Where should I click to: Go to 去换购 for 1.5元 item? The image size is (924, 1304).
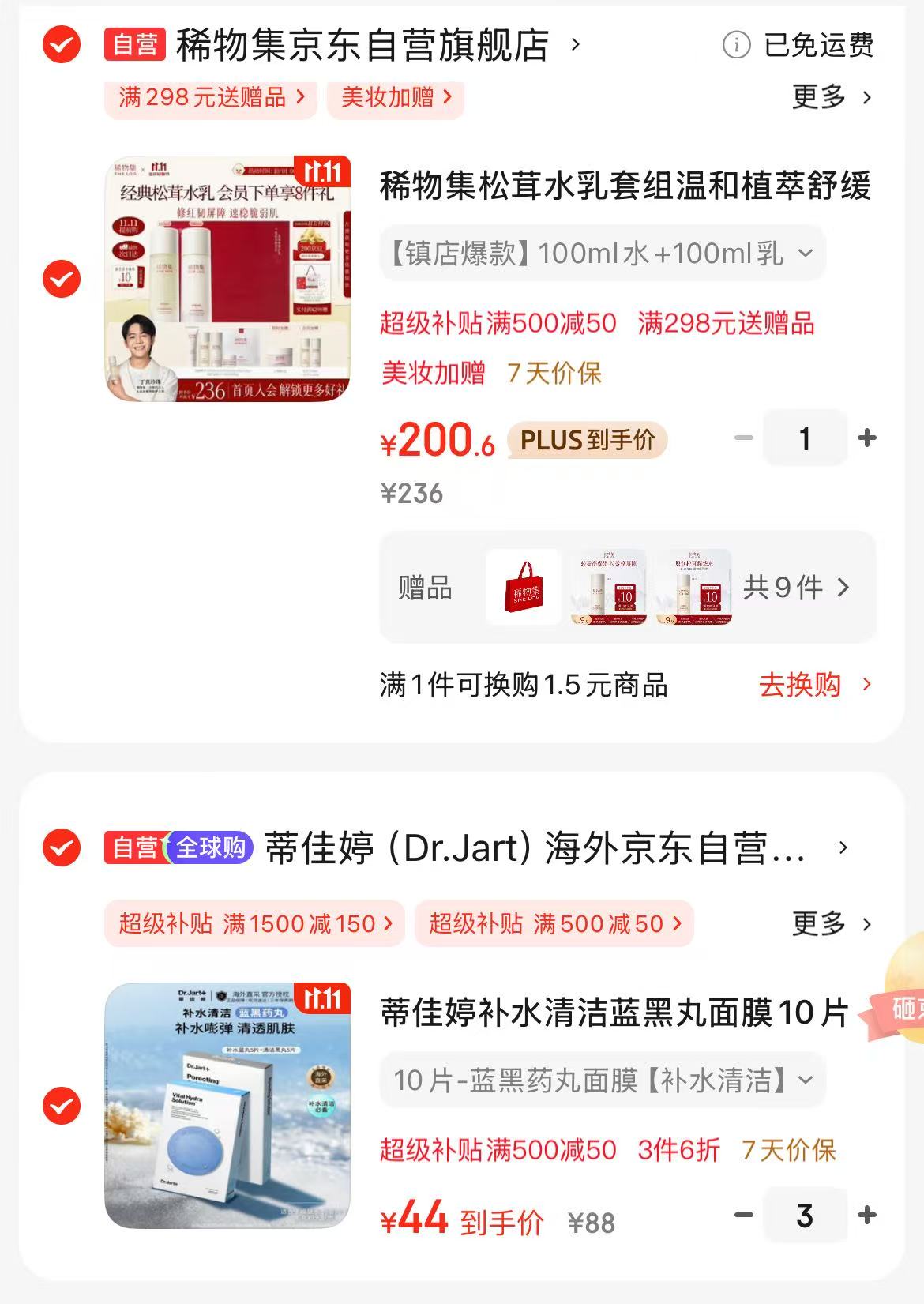click(x=813, y=684)
